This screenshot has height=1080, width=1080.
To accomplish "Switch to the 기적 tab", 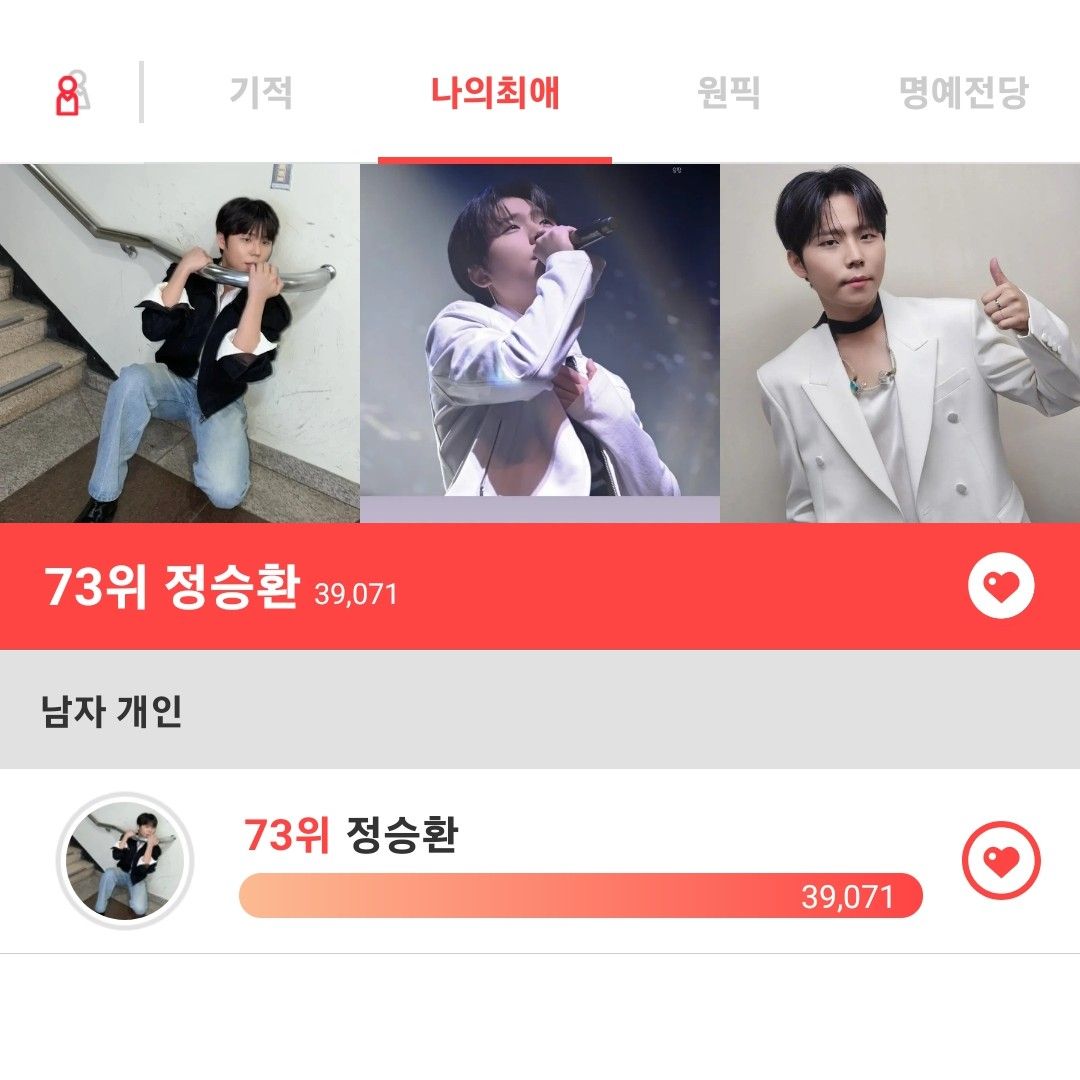I will point(261,93).
